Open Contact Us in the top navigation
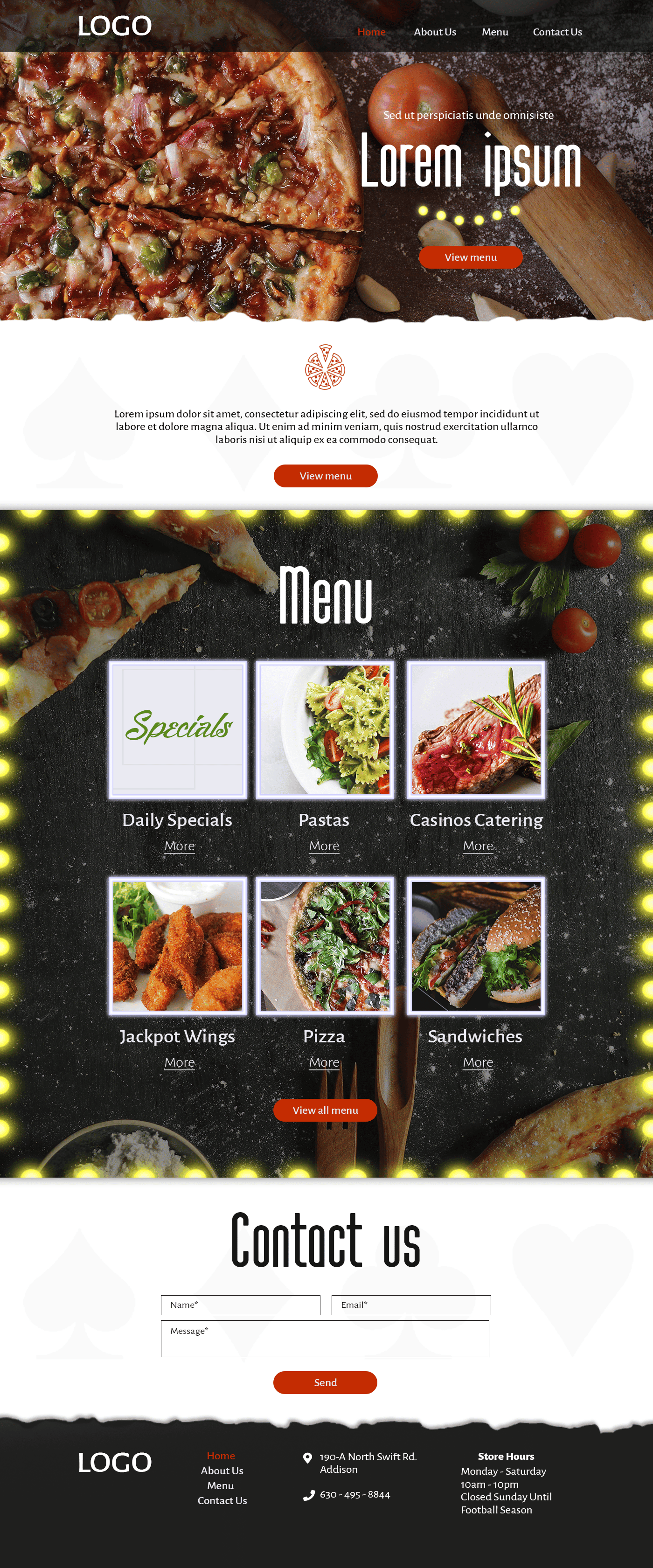The image size is (653, 1568). point(557,32)
